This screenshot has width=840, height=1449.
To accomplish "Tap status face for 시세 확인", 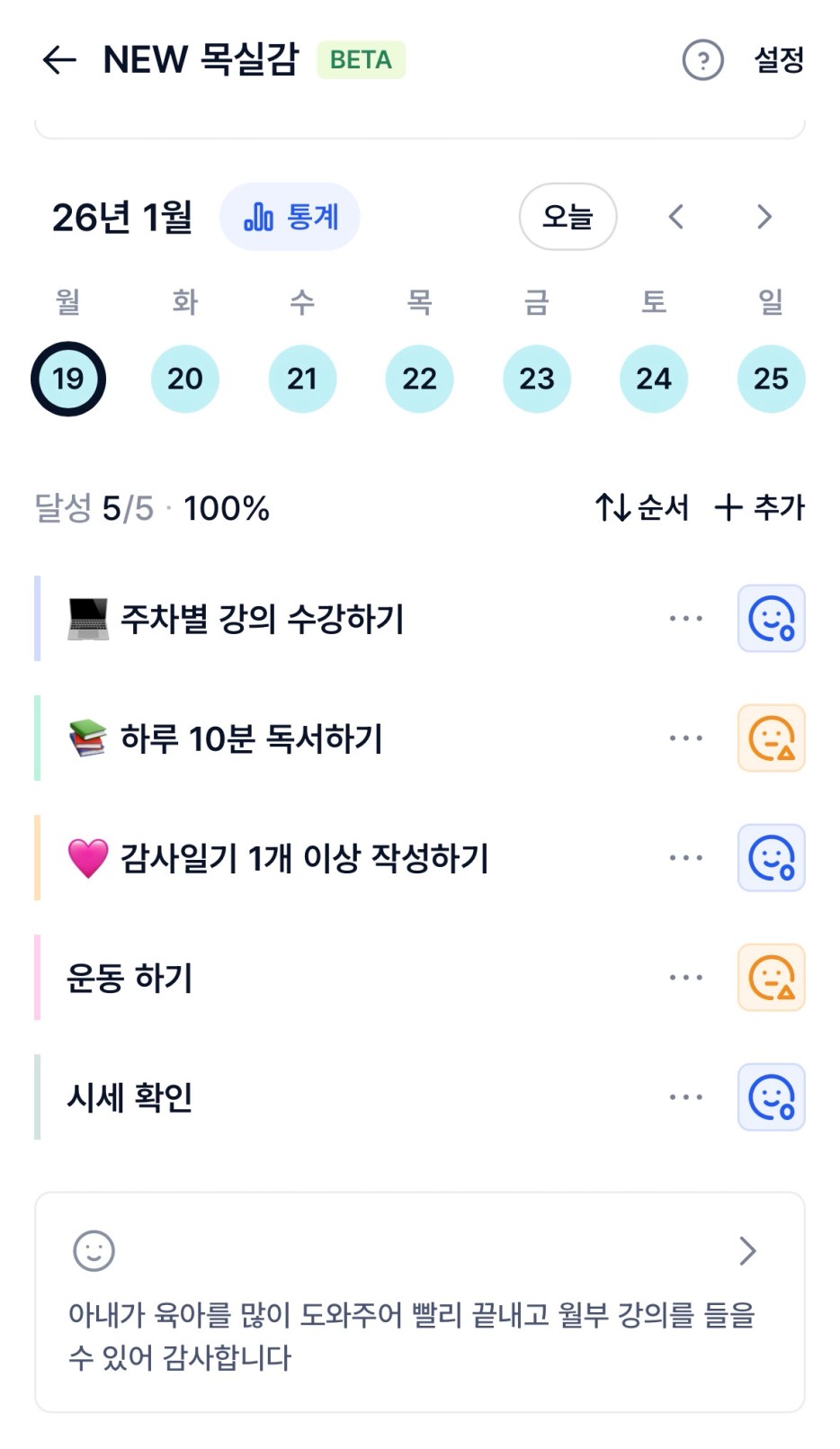I will [x=771, y=1097].
